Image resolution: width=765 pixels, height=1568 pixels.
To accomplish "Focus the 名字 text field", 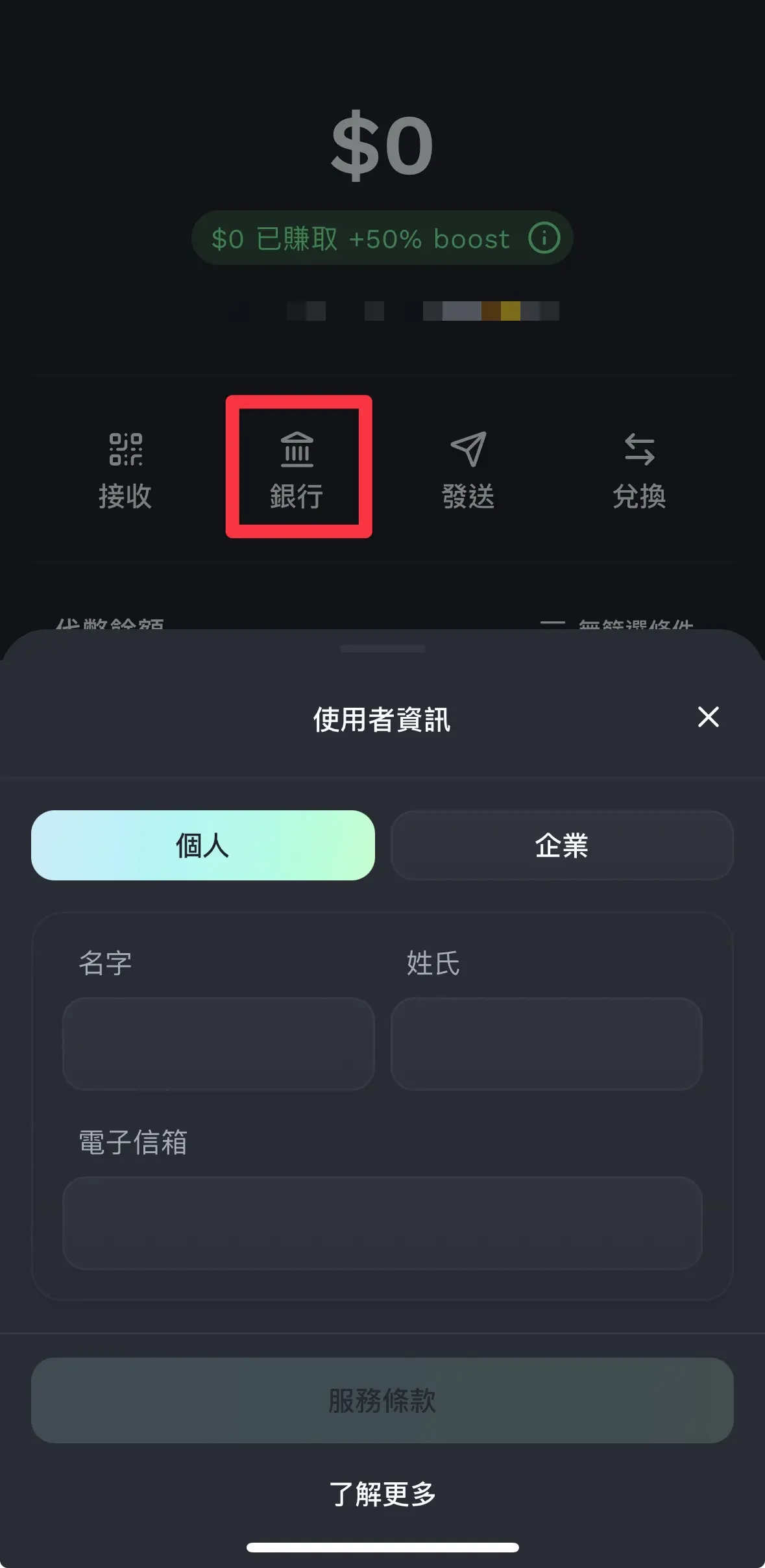I will tap(219, 1043).
